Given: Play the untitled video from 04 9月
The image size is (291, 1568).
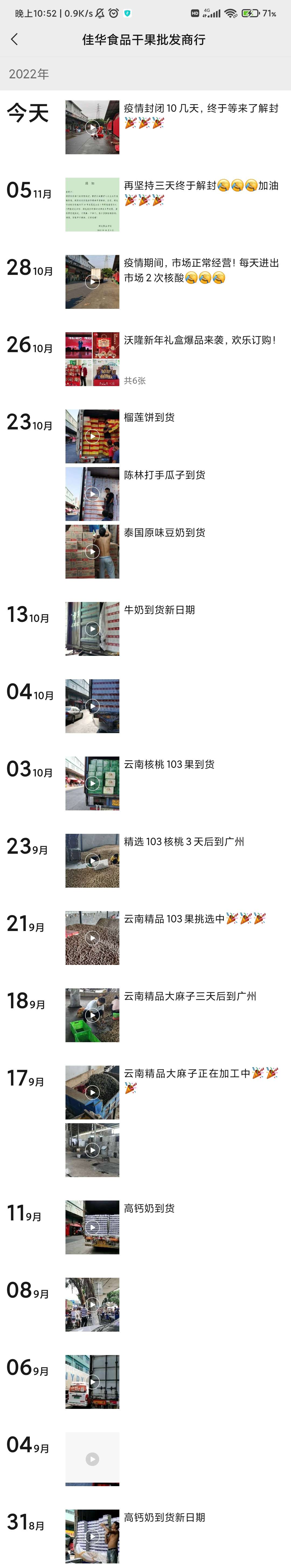Looking at the screenshot, I should 92,1459.
